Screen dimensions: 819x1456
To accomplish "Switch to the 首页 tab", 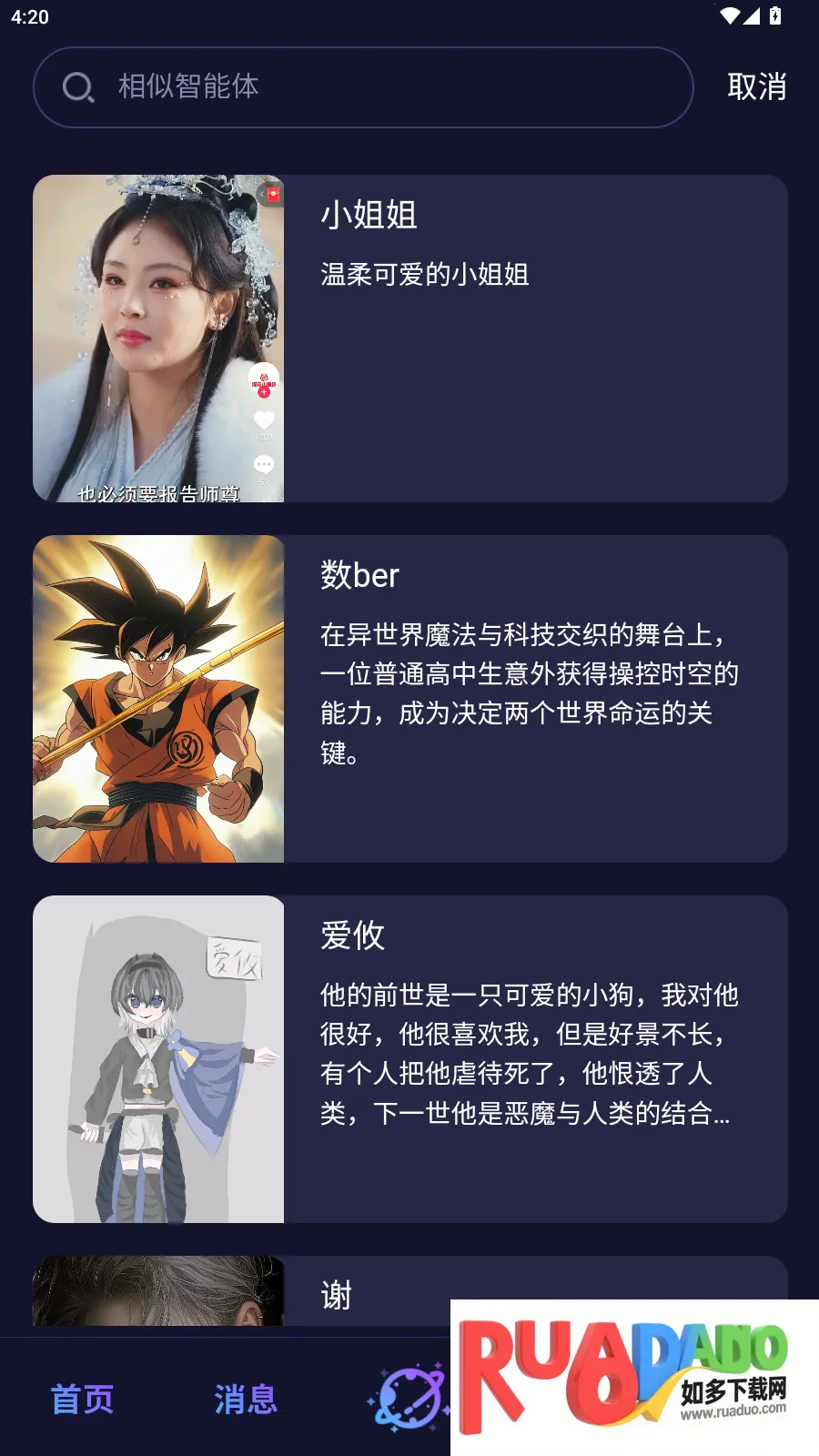I will [82, 1400].
